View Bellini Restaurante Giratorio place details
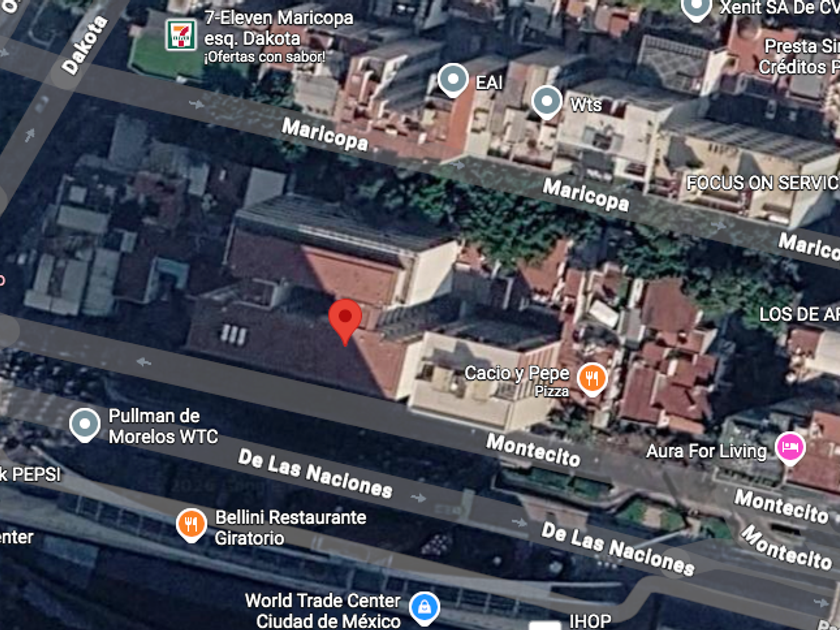 tap(191, 524)
